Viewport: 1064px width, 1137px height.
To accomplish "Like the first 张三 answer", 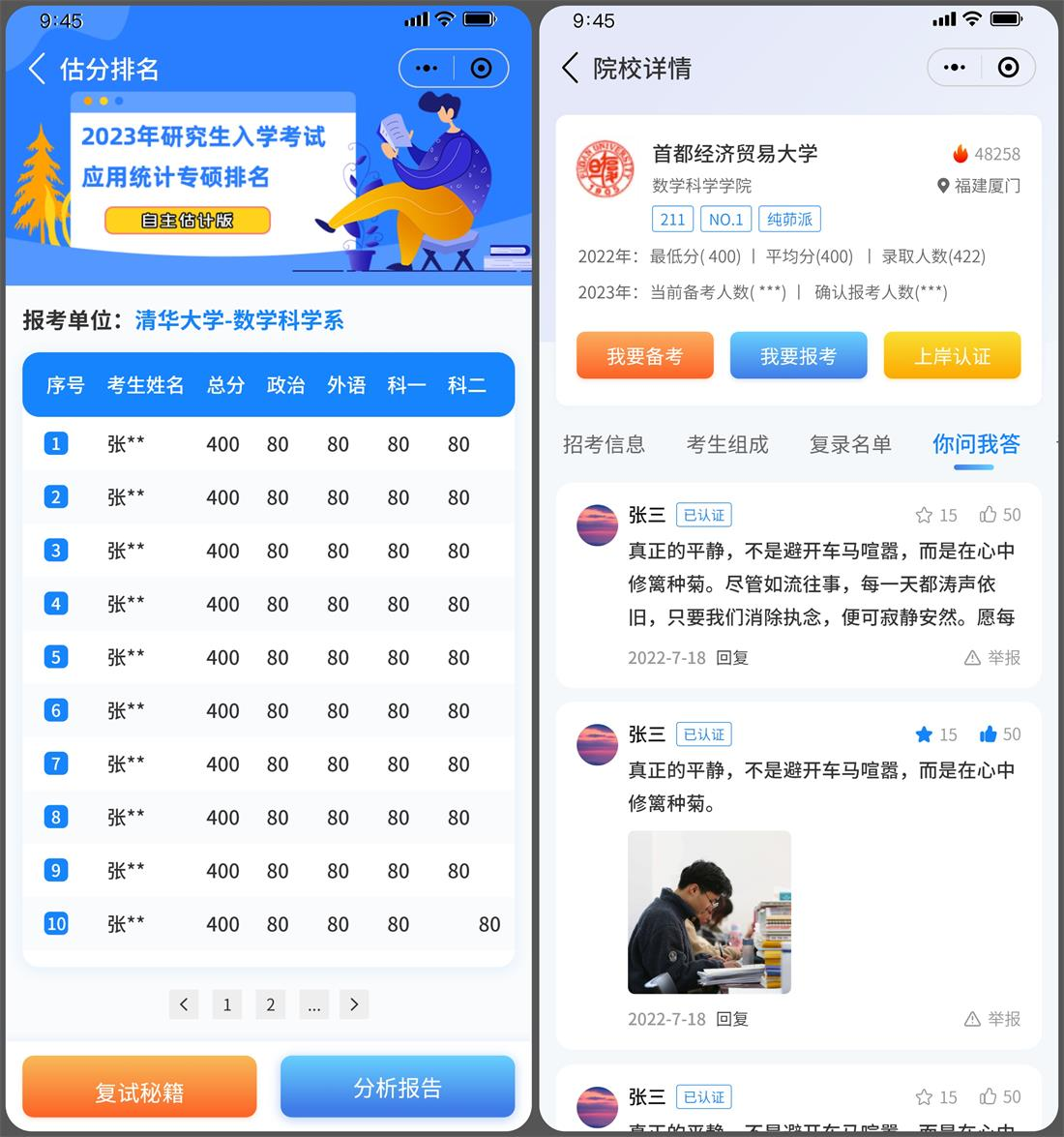I will [x=989, y=515].
